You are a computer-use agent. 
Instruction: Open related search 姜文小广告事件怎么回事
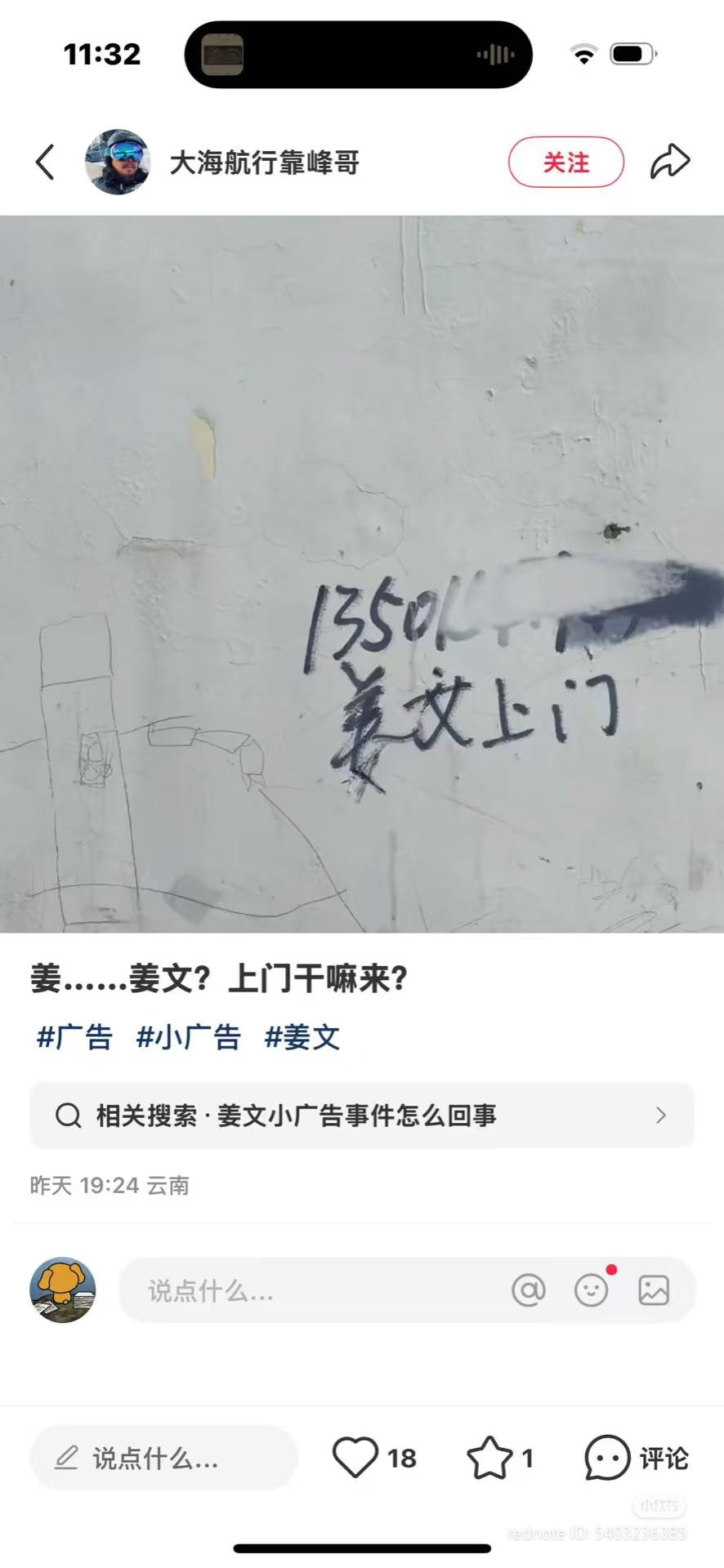(362, 1115)
